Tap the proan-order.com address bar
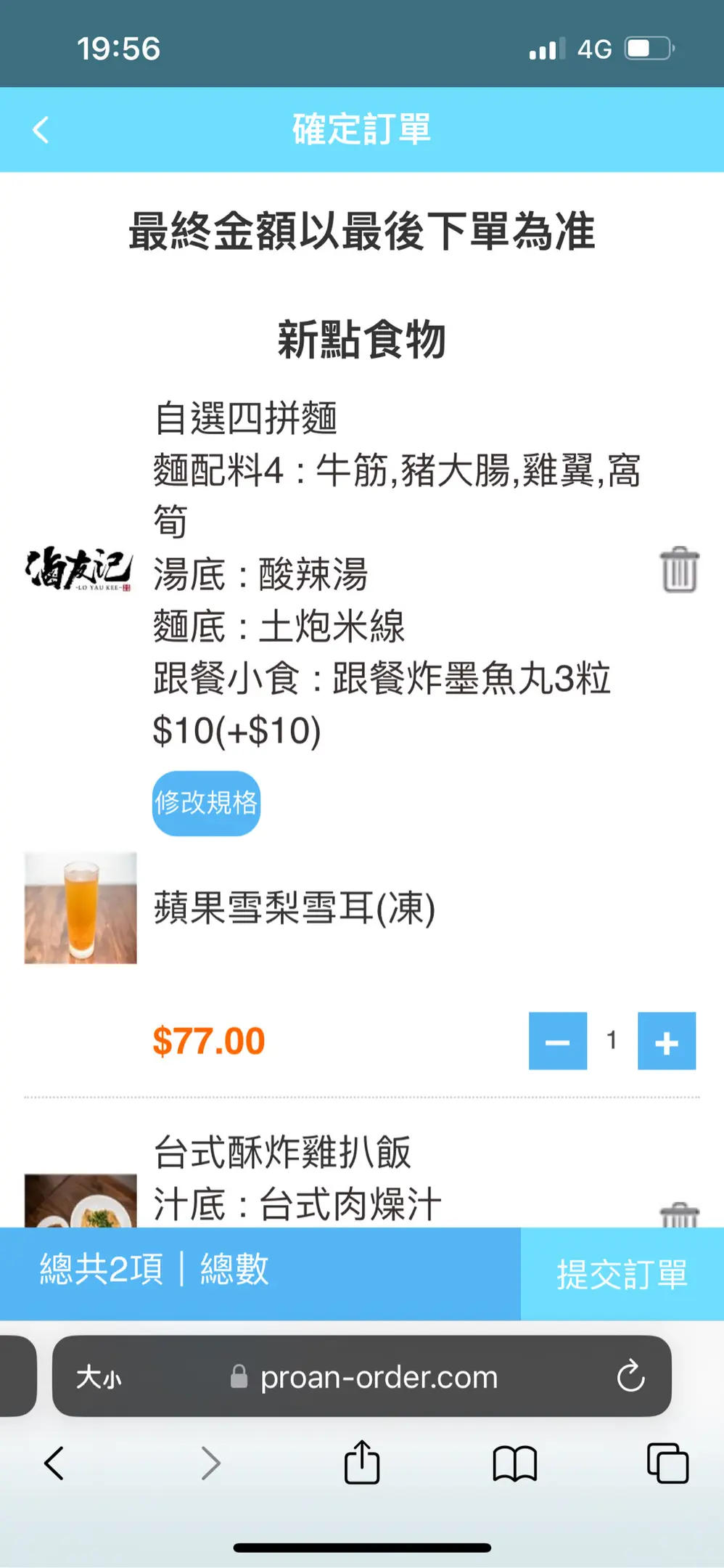The width and height of the screenshot is (724, 1568). (x=377, y=1376)
